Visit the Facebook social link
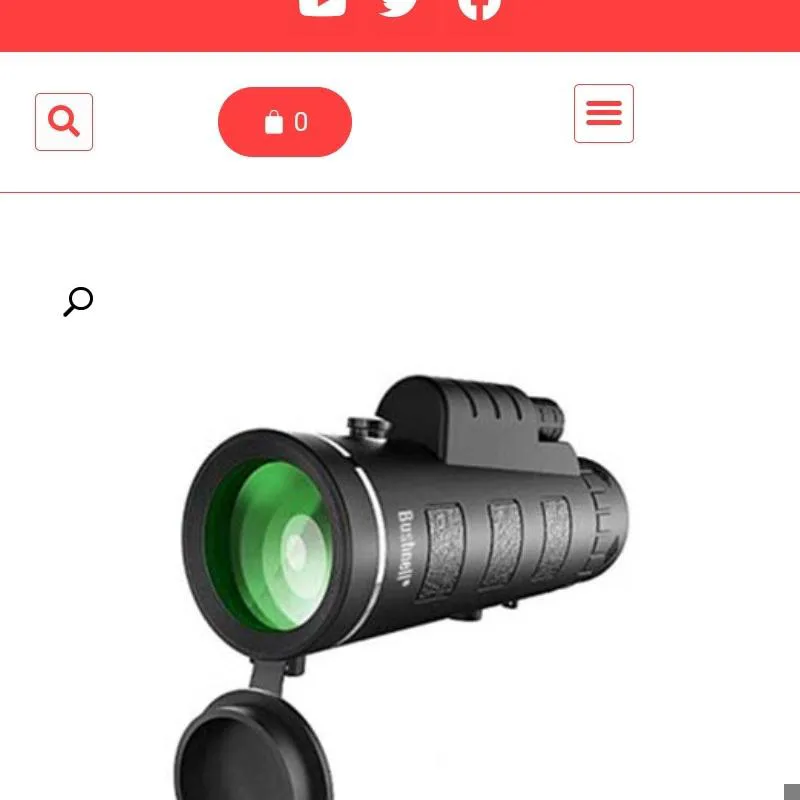The width and height of the screenshot is (800, 800). [479, 6]
